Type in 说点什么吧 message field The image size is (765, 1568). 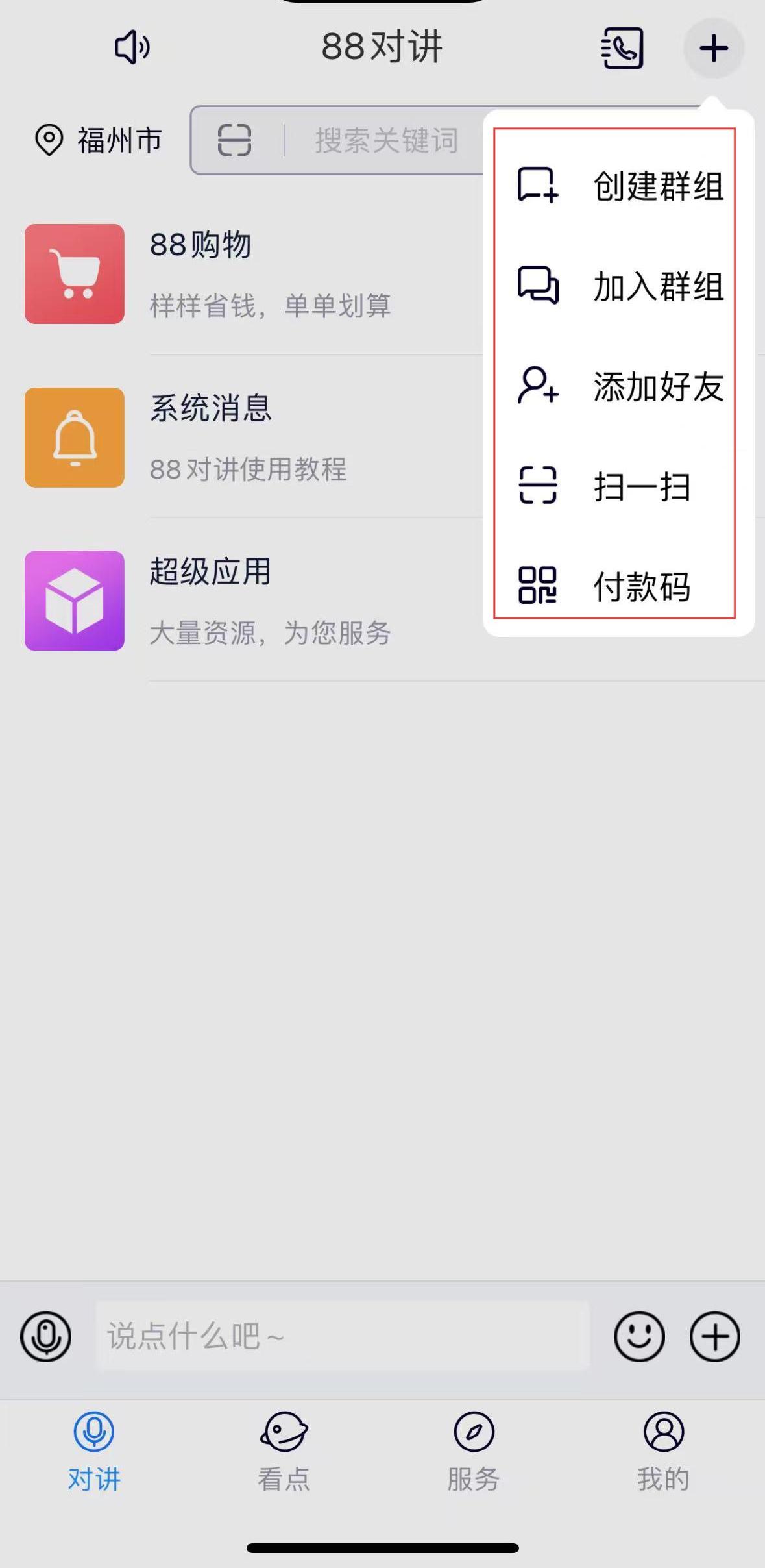click(x=343, y=1337)
